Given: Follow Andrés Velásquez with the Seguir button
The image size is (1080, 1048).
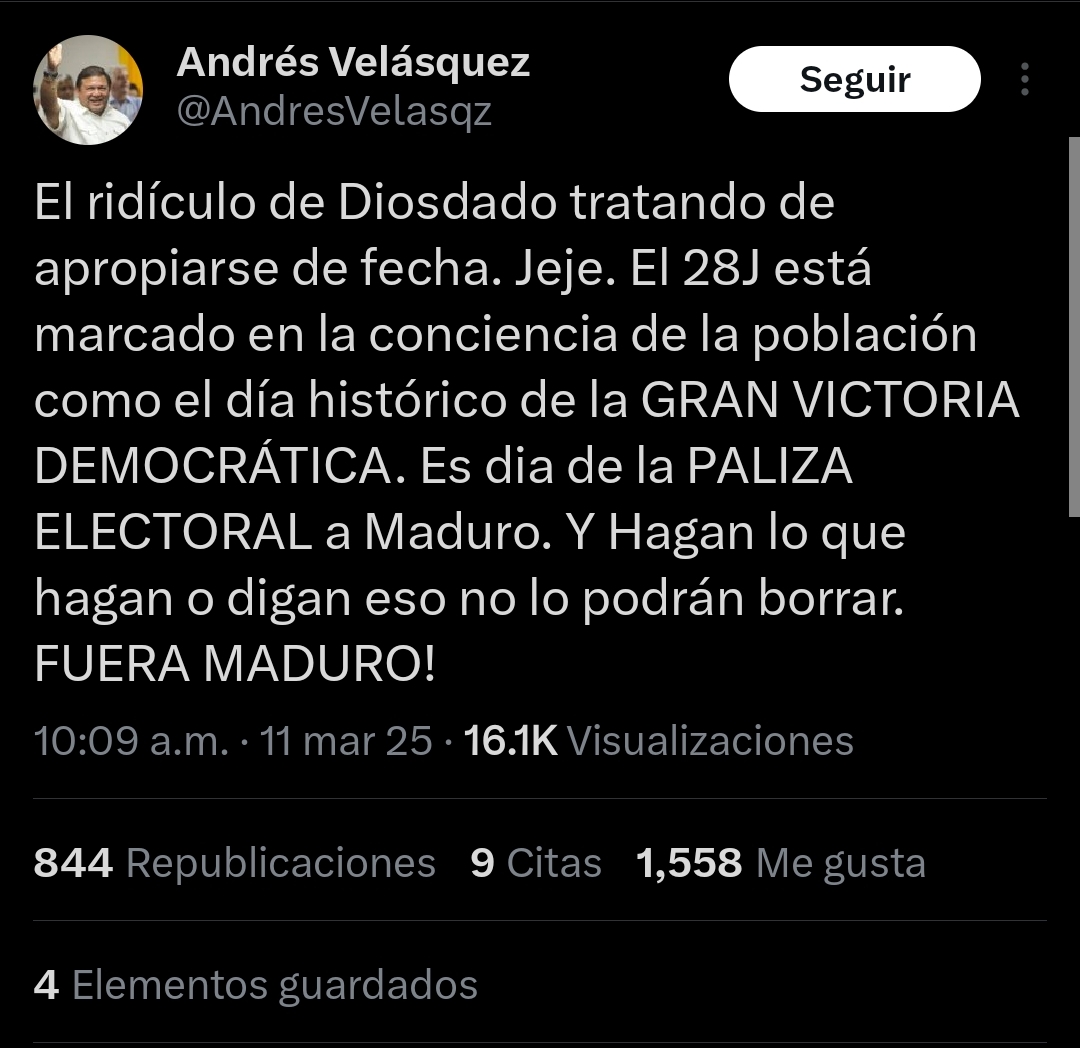Looking at the screenshot, I should 854,79.
